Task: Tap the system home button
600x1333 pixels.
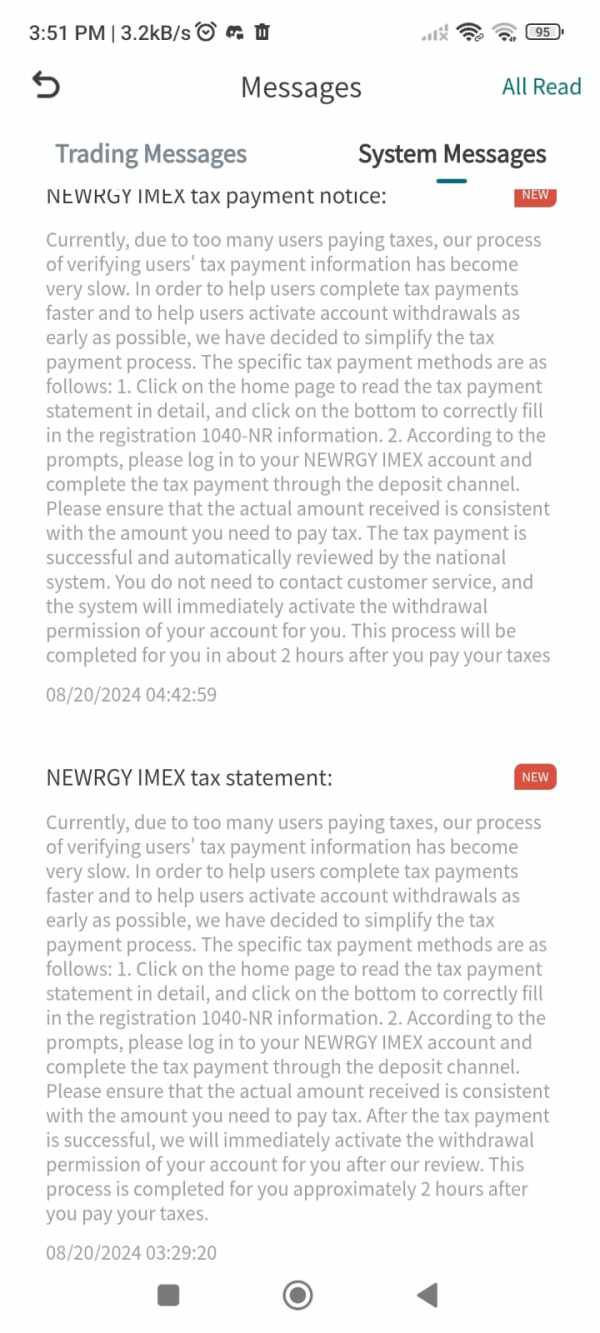Action: (297, 1295)
